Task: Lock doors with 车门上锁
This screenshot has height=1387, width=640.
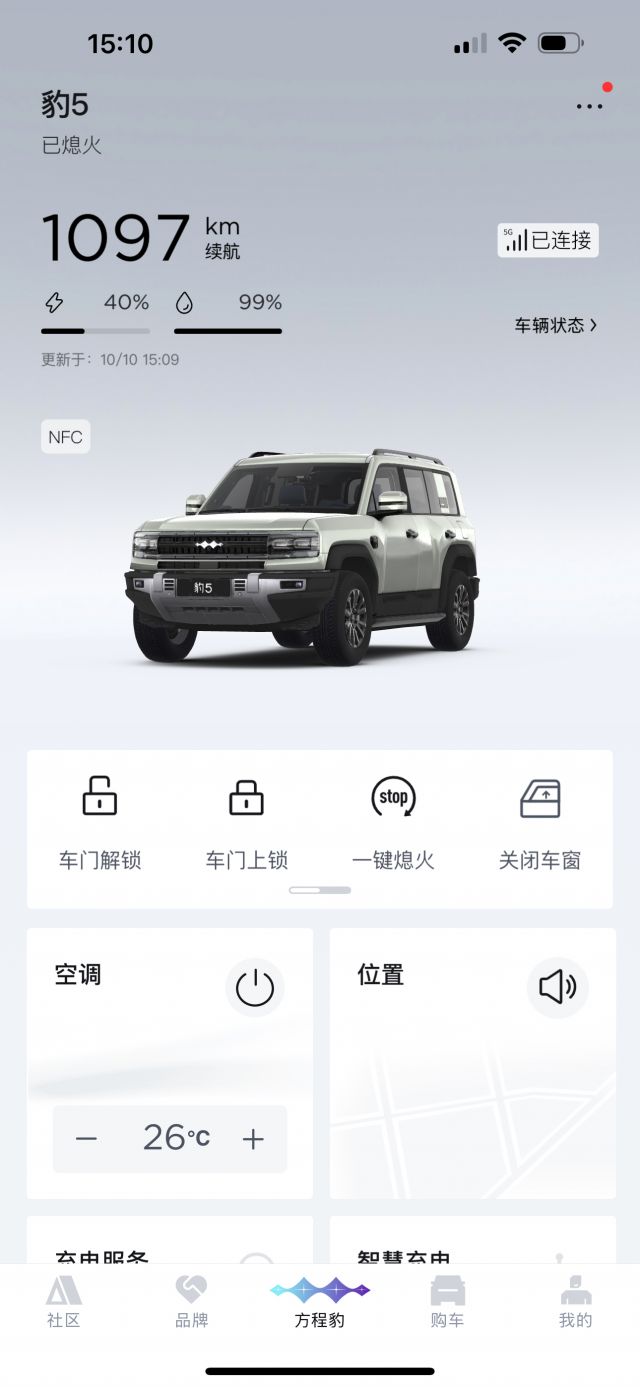Action: pos(246,826)
